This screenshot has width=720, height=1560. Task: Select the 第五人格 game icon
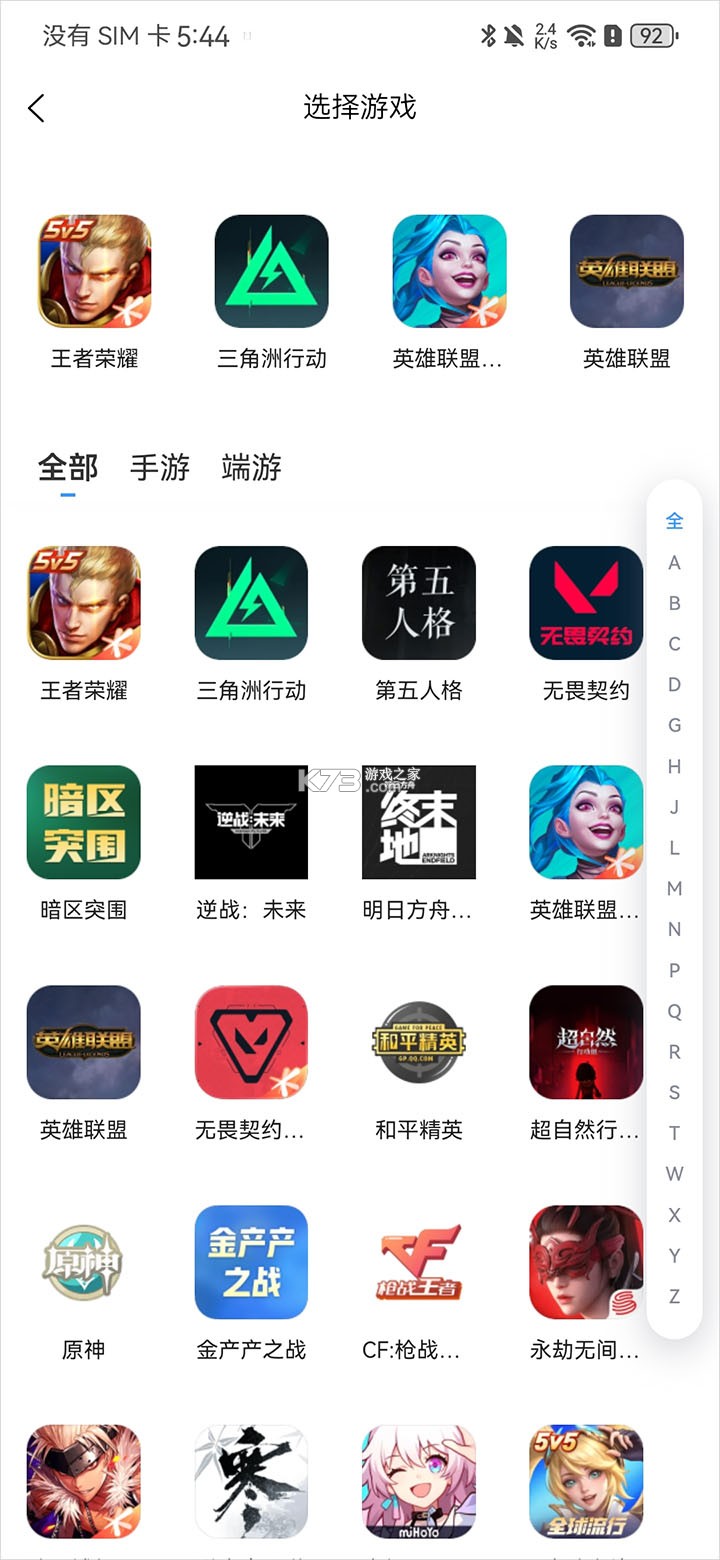(x=419, y=603)
